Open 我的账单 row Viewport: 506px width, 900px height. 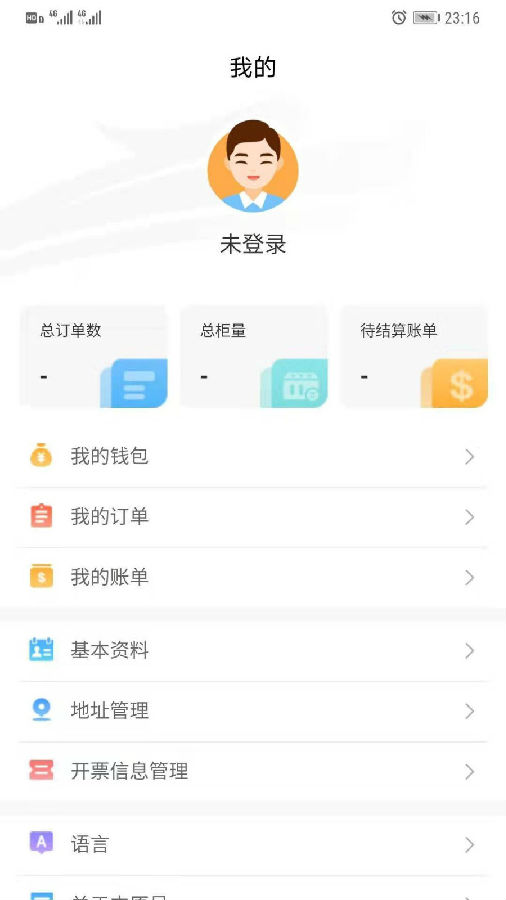[253, 577]
